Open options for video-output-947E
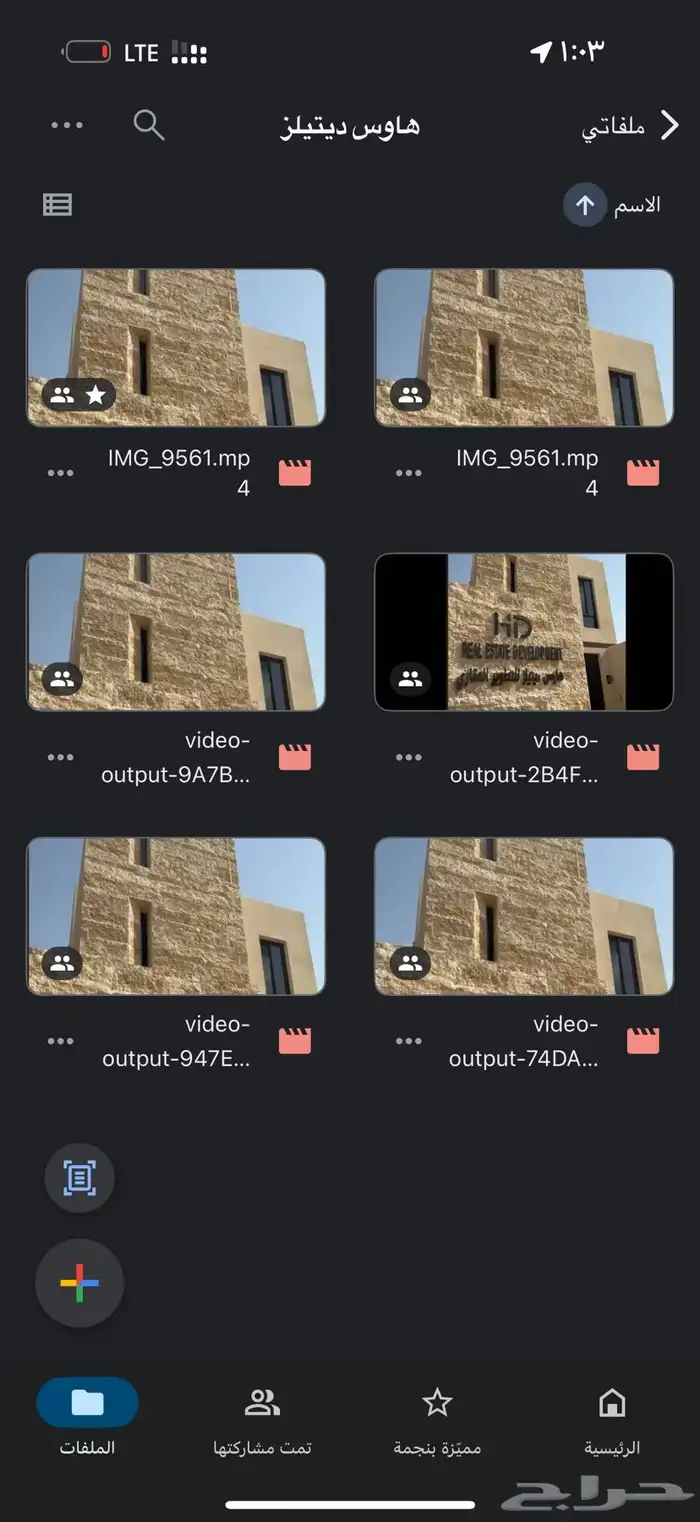700x1522 pixels. [61, 1041]
